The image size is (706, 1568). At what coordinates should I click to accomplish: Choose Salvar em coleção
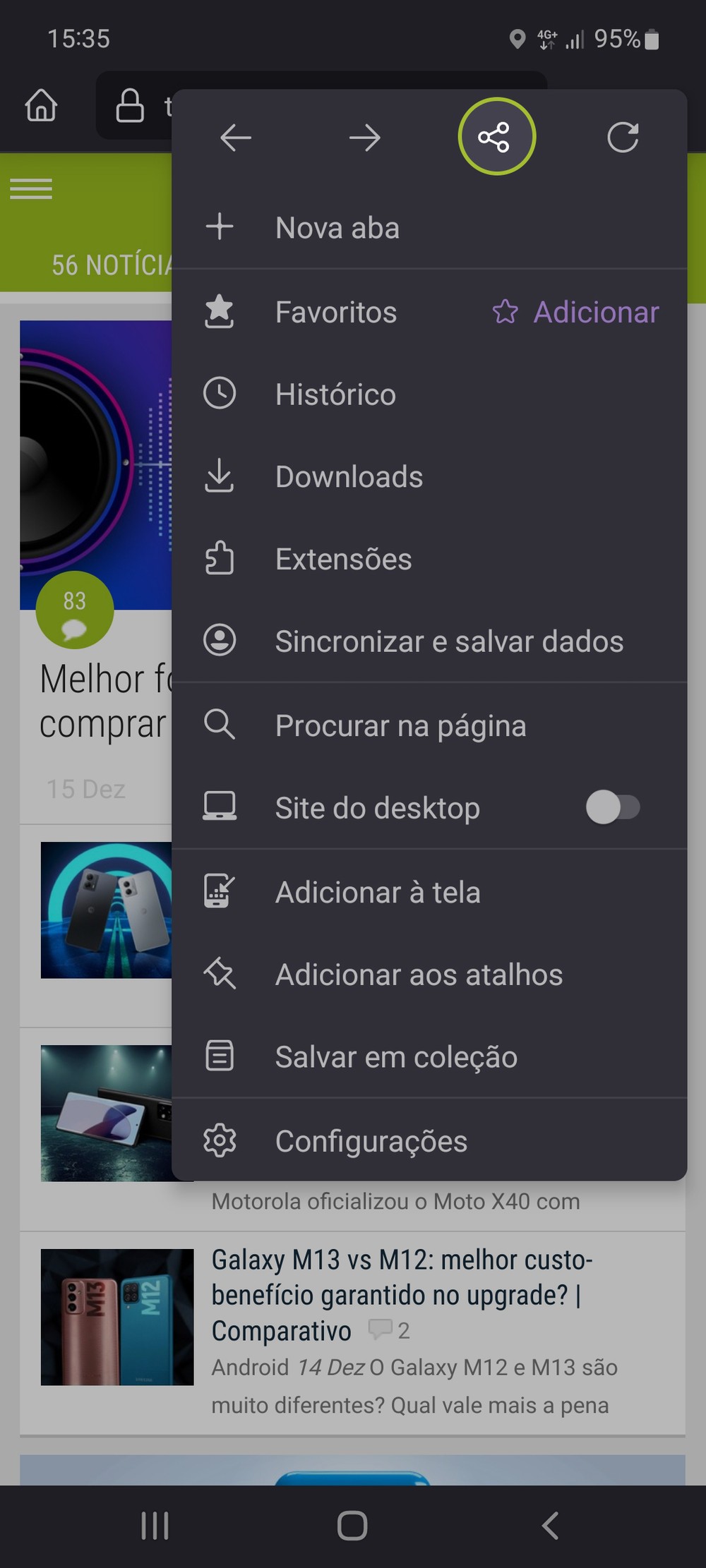click(x=396, y=1057)
